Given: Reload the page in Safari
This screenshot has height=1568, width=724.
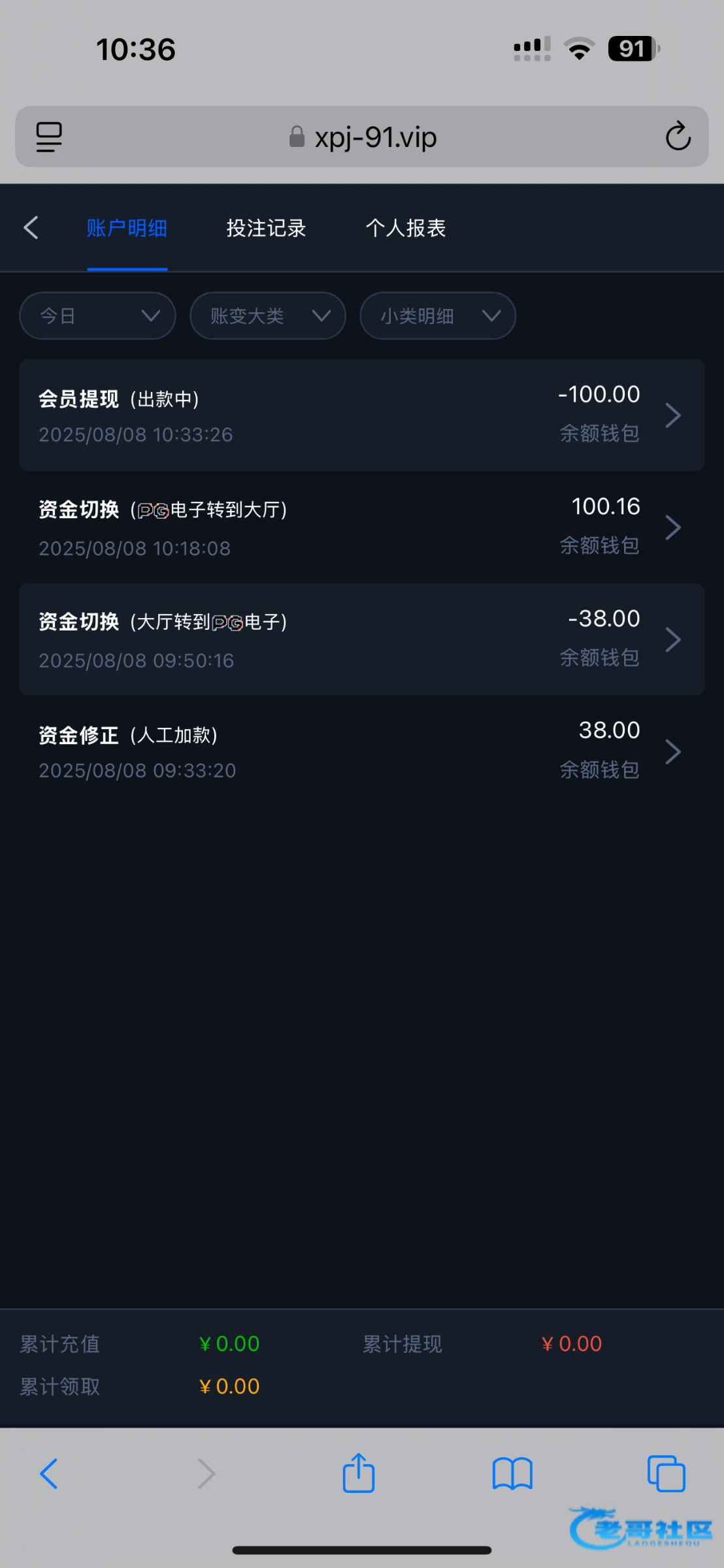Looking at the screenshot, I should [x=678, y=137].
